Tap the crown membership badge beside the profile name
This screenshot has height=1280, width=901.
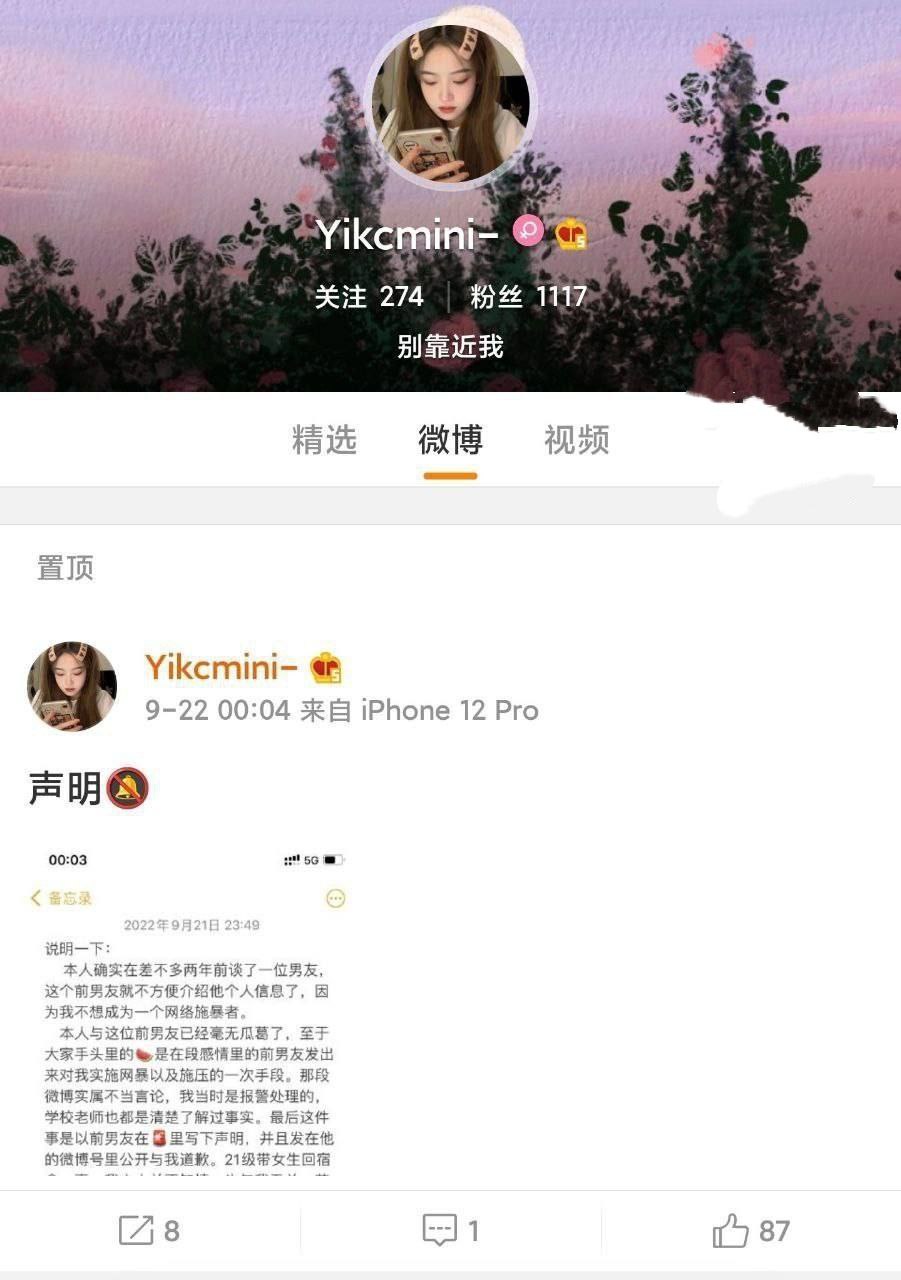click(571, 234)
